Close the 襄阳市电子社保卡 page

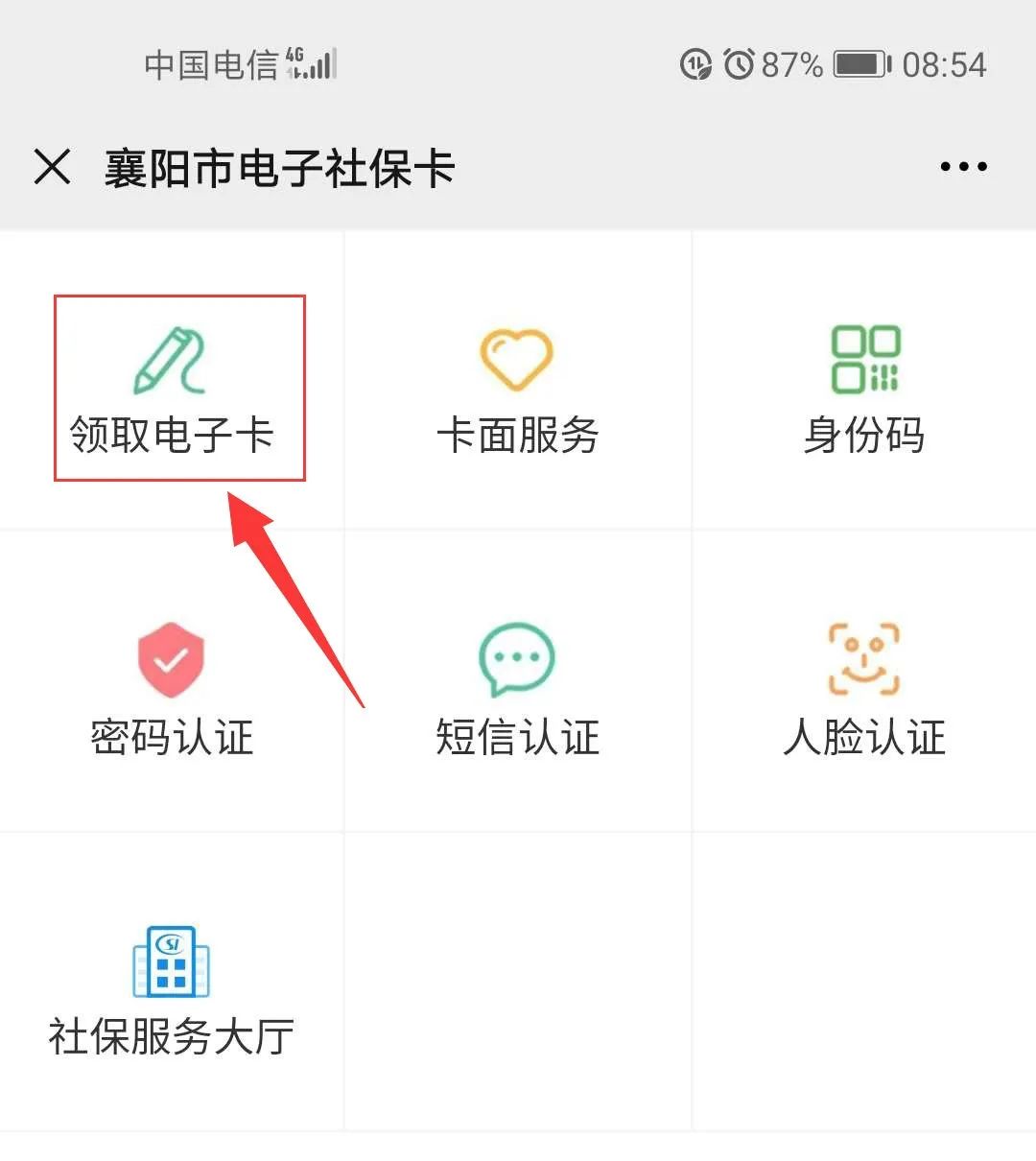(53, 167)
